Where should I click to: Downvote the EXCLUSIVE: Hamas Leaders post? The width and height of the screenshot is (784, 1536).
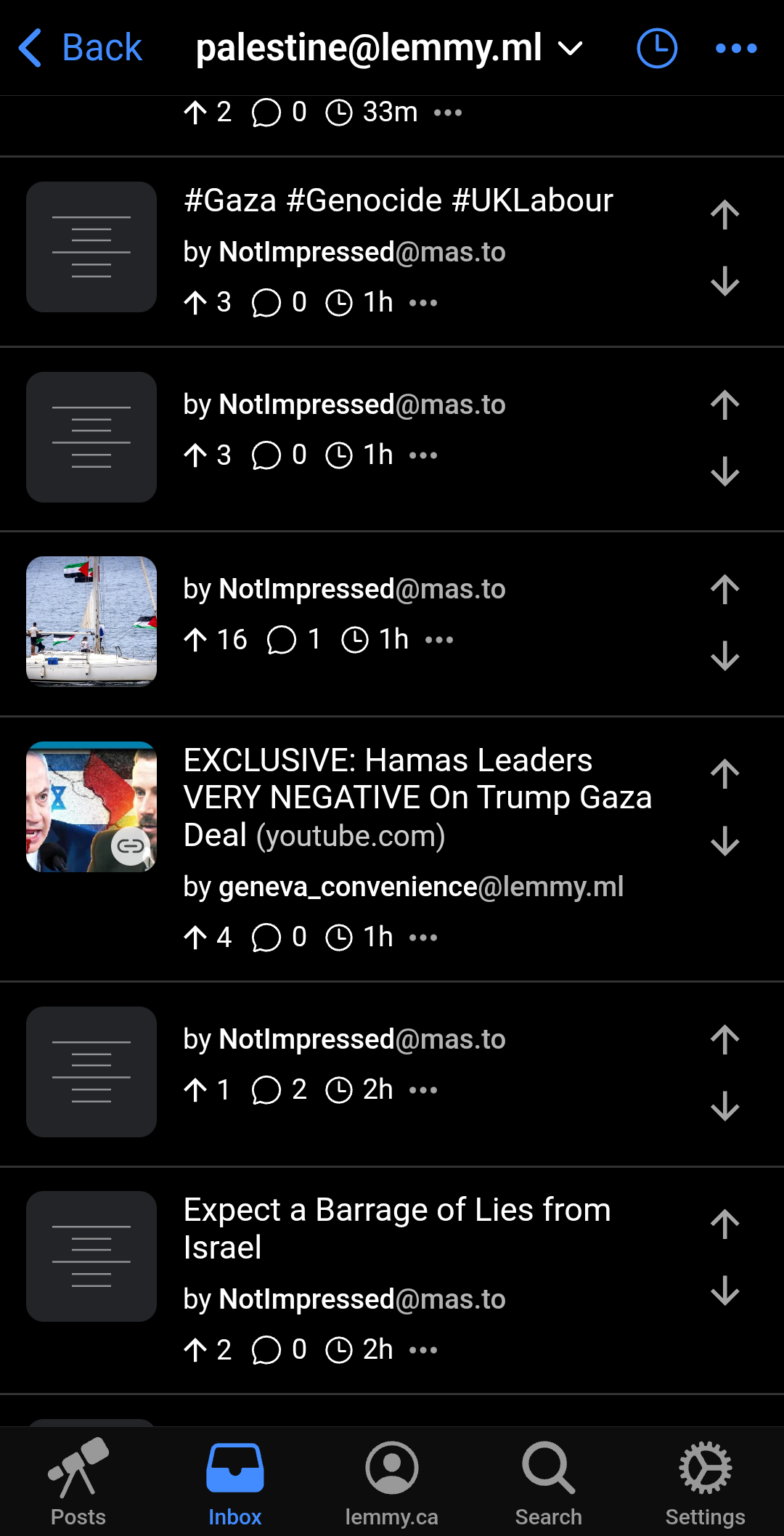click(x=724, y=841)
